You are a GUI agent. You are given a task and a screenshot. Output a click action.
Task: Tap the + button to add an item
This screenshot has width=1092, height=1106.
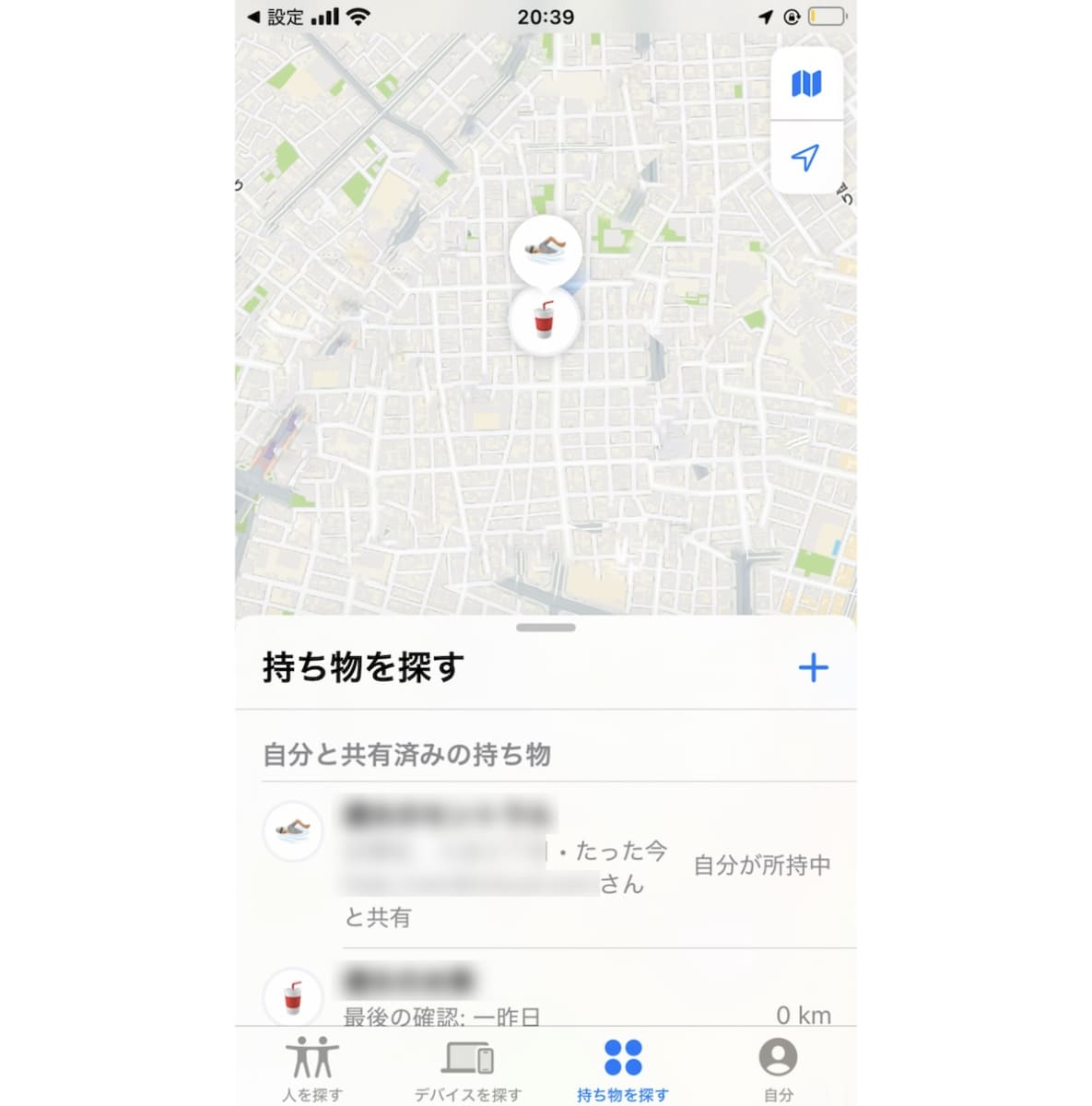click(813, 669)
